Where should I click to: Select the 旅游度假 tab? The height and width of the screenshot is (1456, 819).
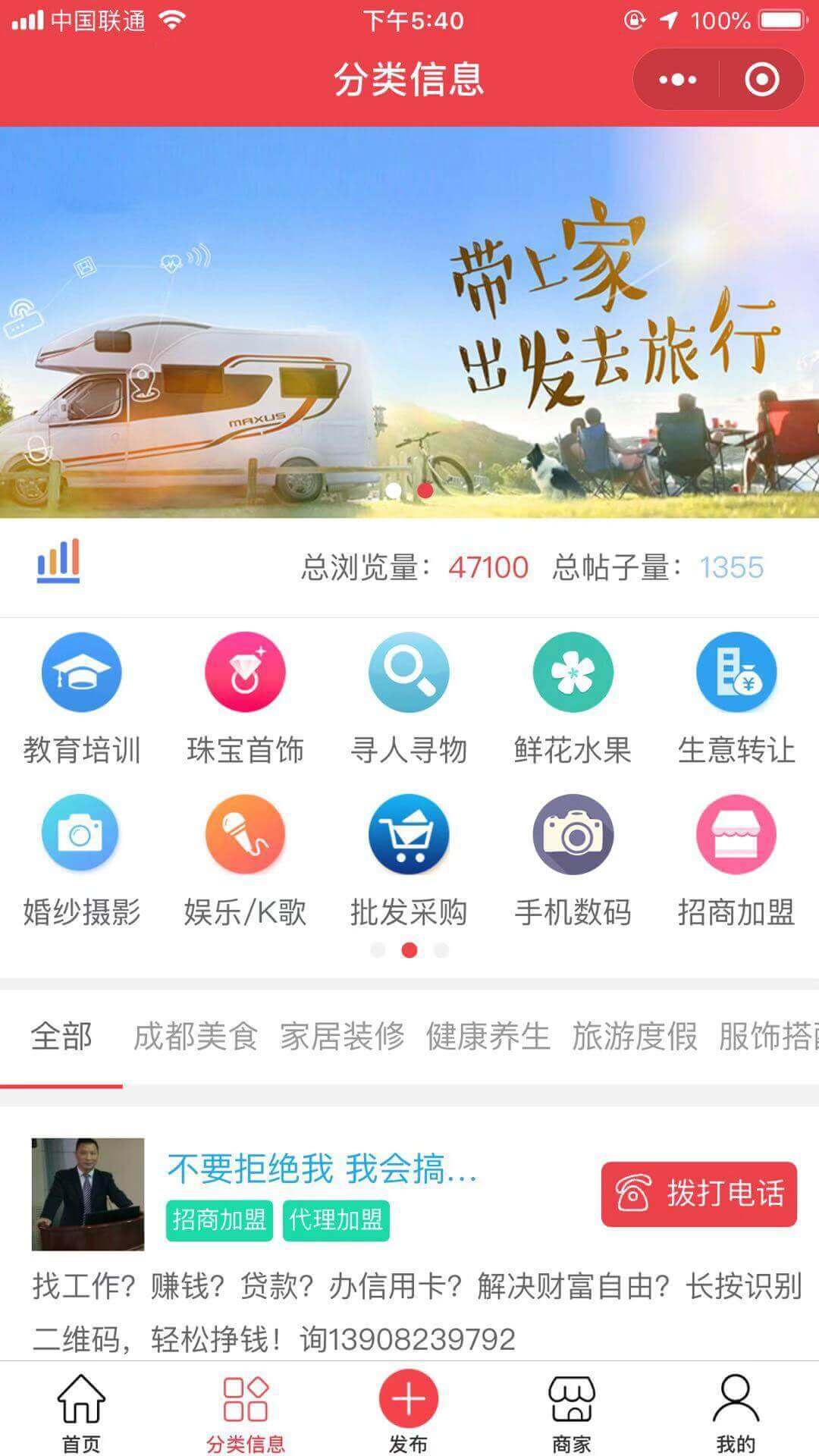634,1037
